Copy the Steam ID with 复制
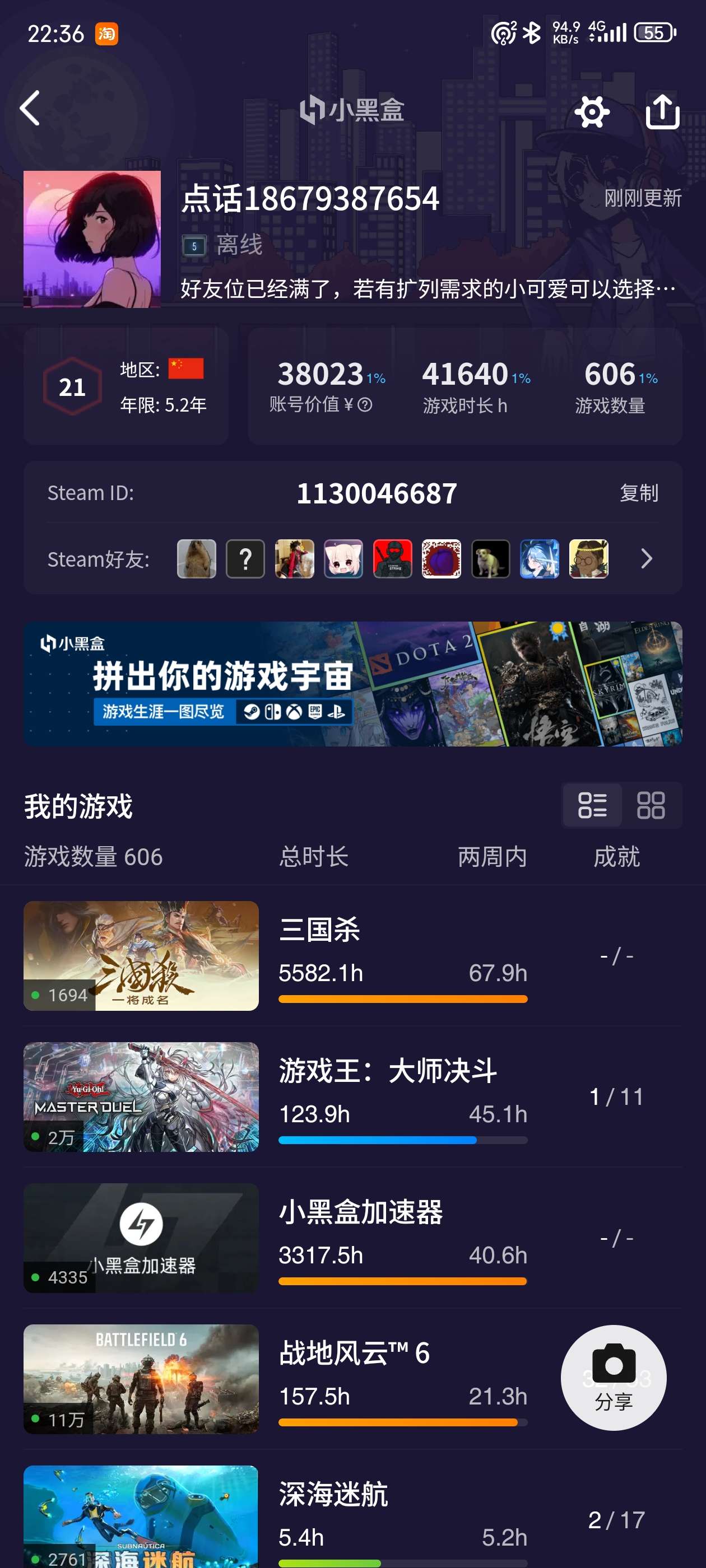Viewport: 706px width, 1568px height. [x=638, y=492]
